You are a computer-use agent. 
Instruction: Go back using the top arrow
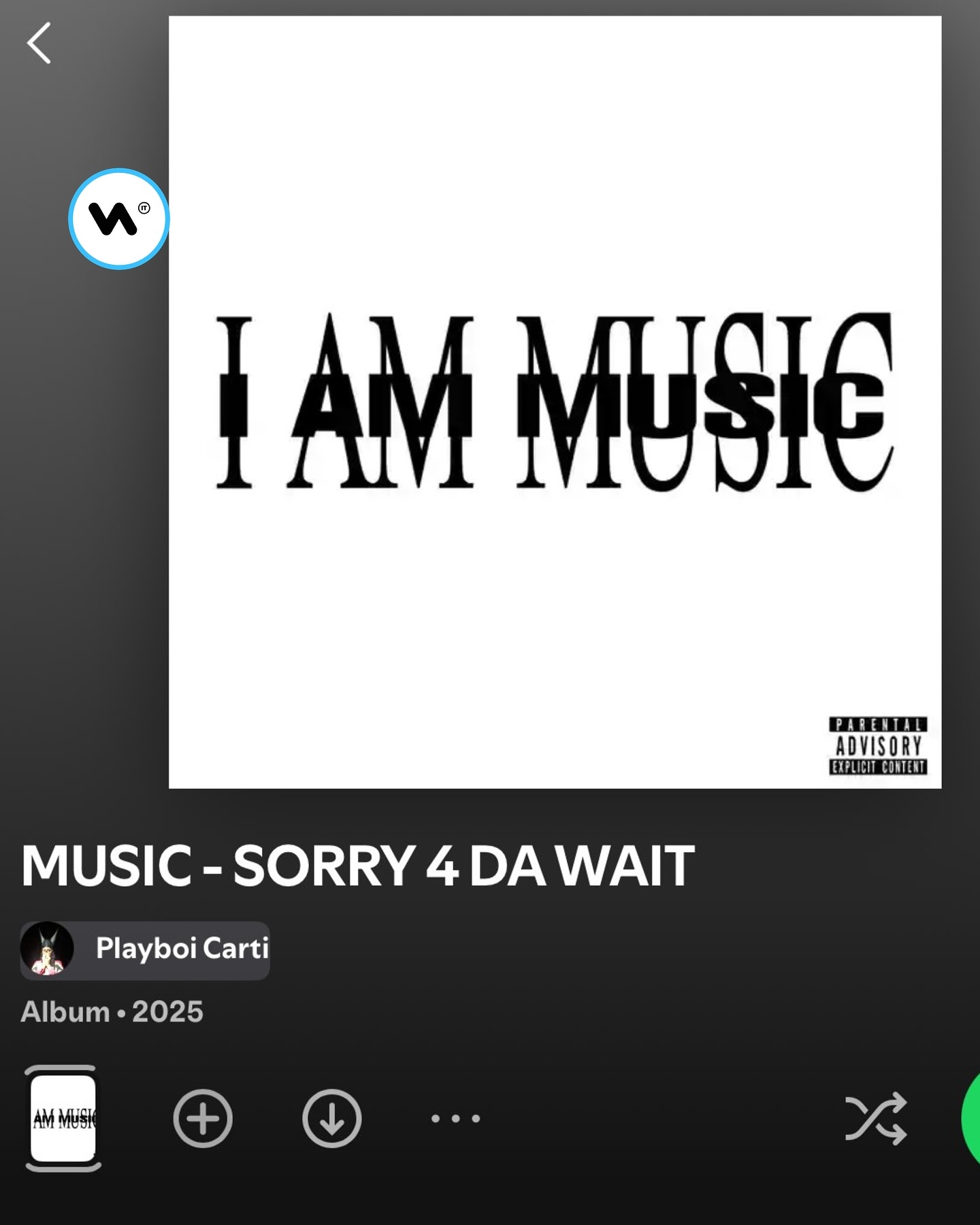point(39,44)
